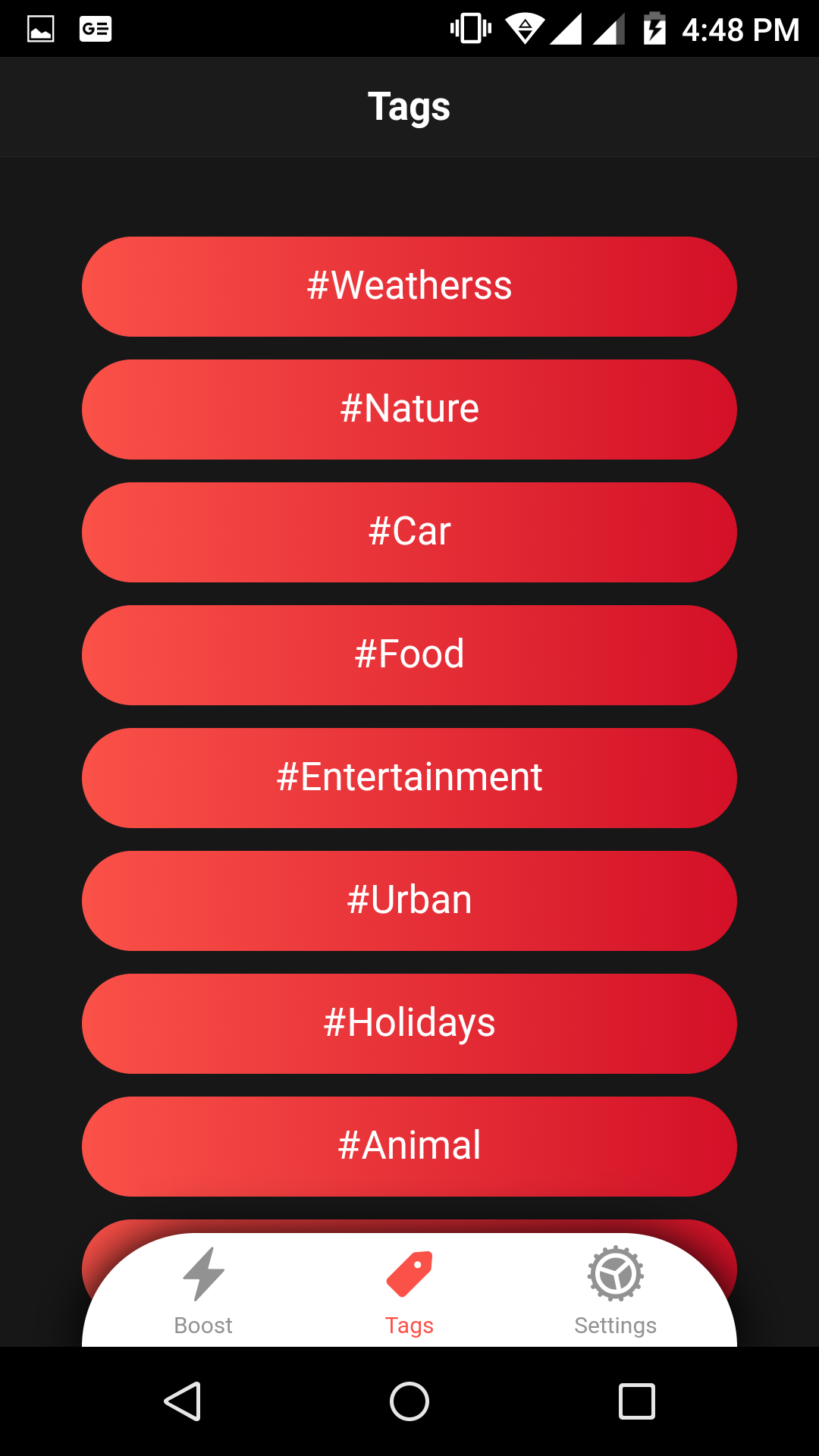The height and width of the screenshot is (1456, 819).
Task: Pick the #Holidays tag
Action: [409, 1024]
